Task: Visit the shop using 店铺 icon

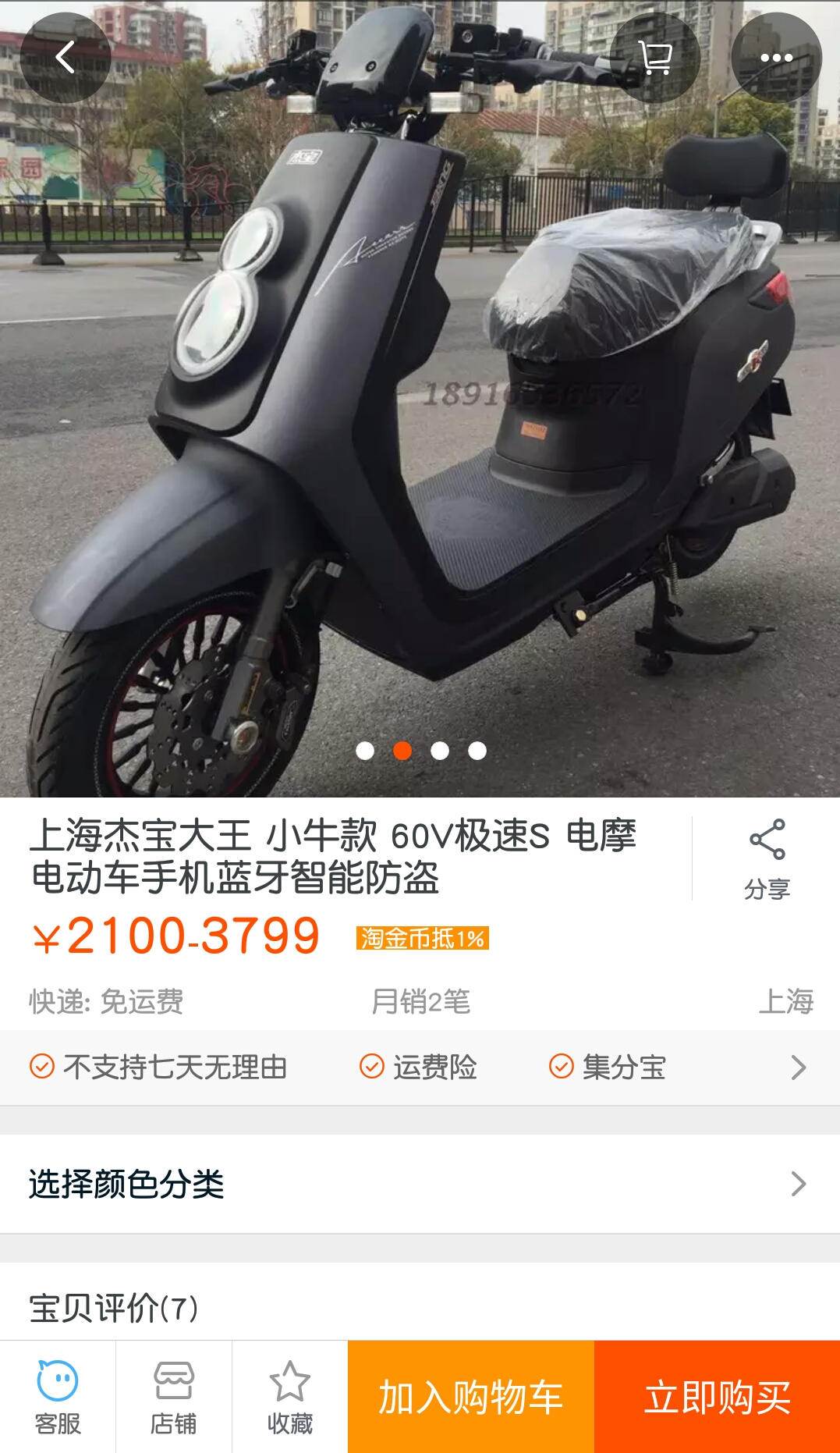Action: (x=173, y=1397)
